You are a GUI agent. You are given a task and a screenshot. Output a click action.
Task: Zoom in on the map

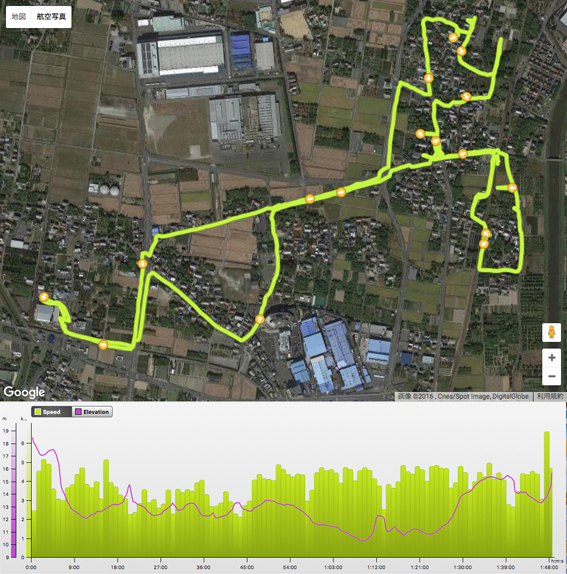[551, 358]
